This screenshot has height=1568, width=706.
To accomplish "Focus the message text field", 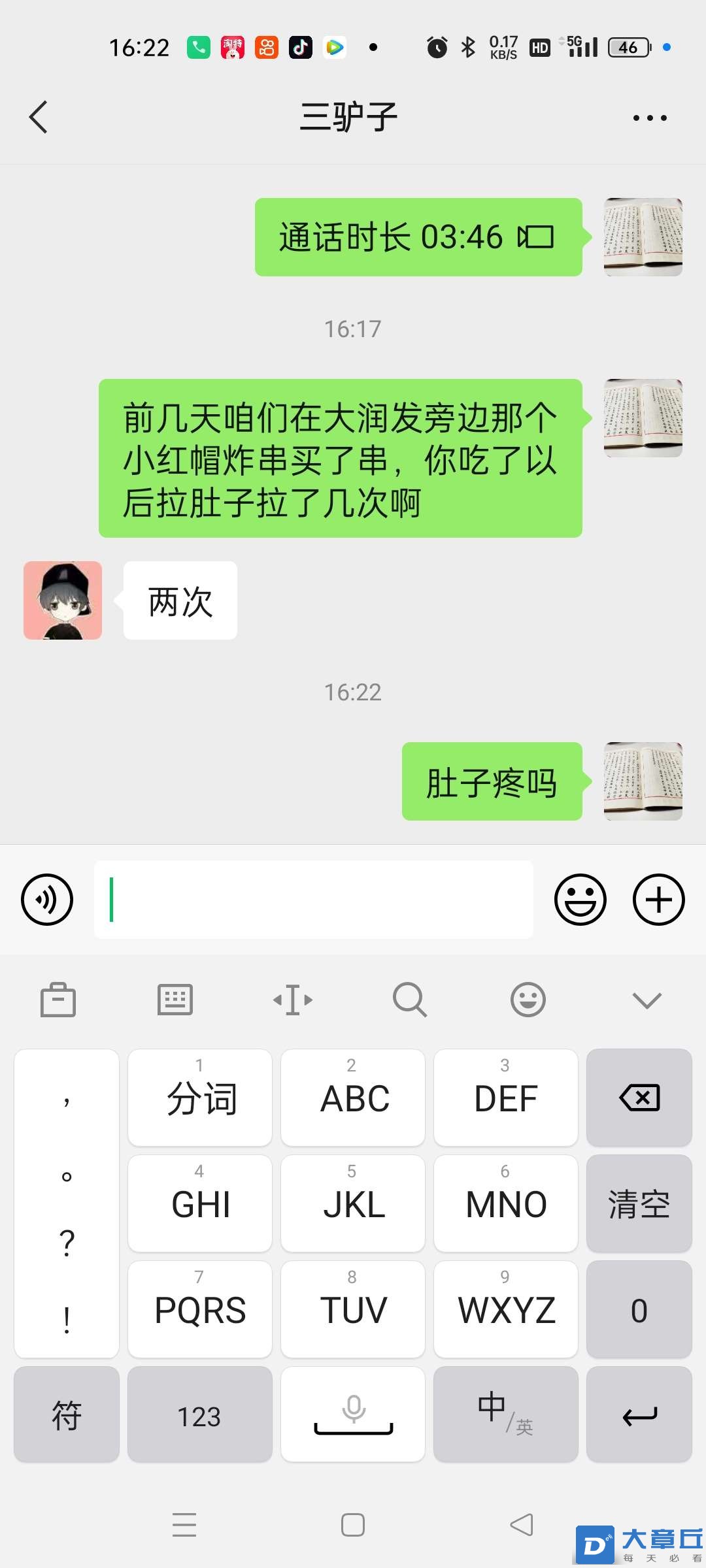I will tap(314, 899).
